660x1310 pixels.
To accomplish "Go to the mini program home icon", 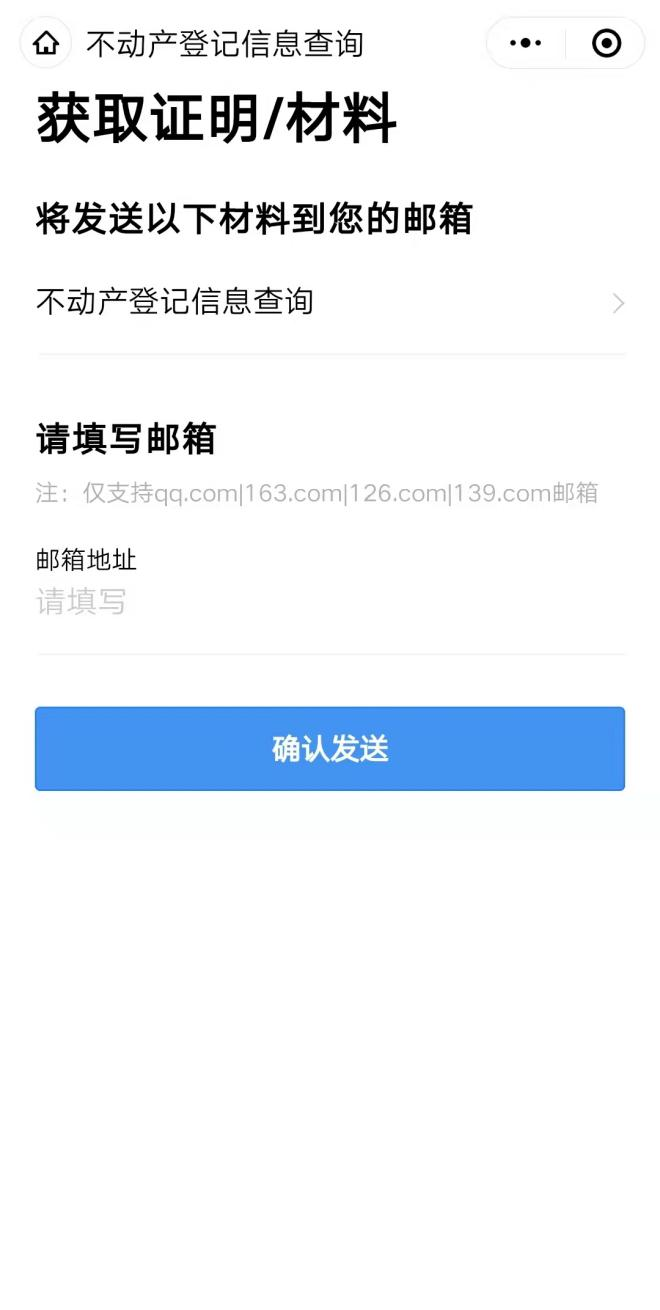I will coord(46,43).
